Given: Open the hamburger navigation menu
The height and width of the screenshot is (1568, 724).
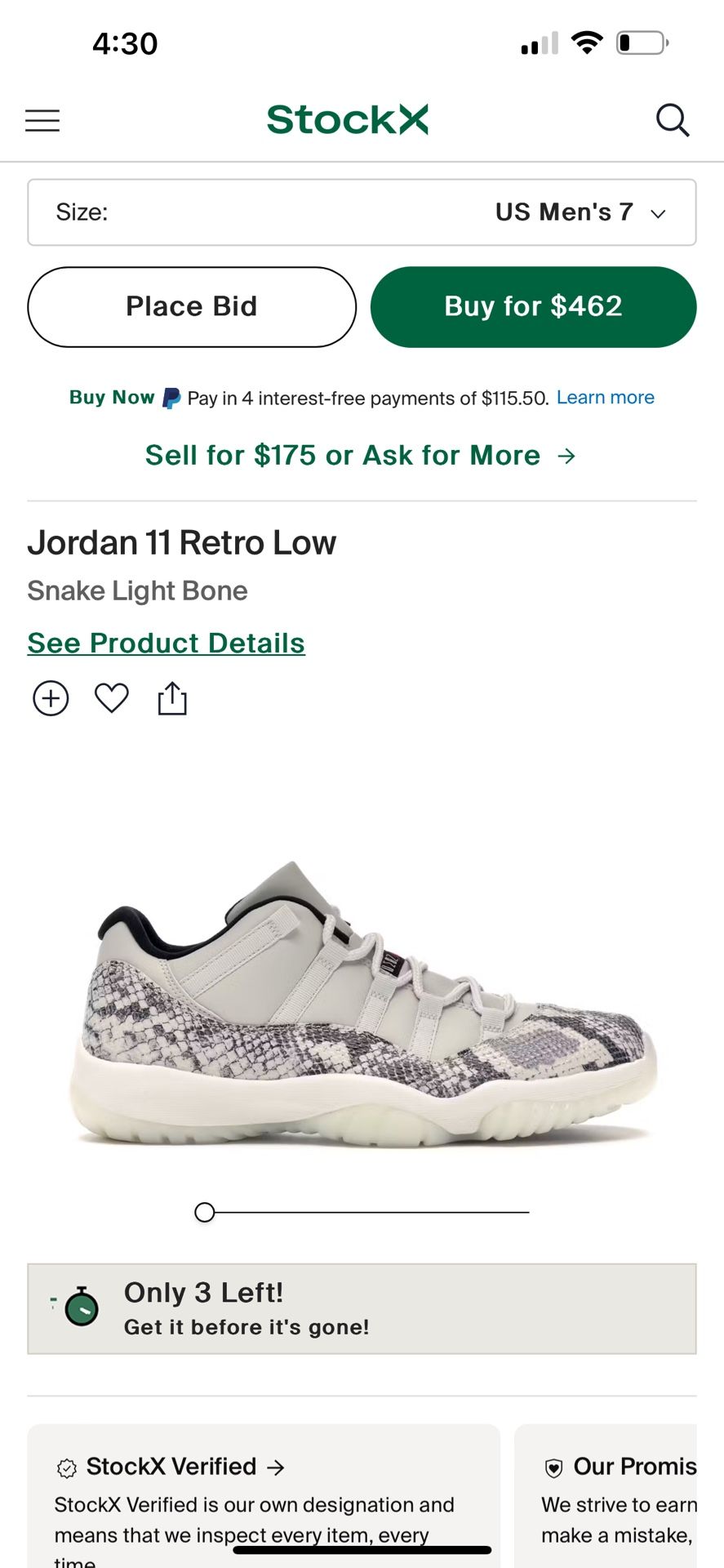Looking at the screenshot, I should 42,120.
